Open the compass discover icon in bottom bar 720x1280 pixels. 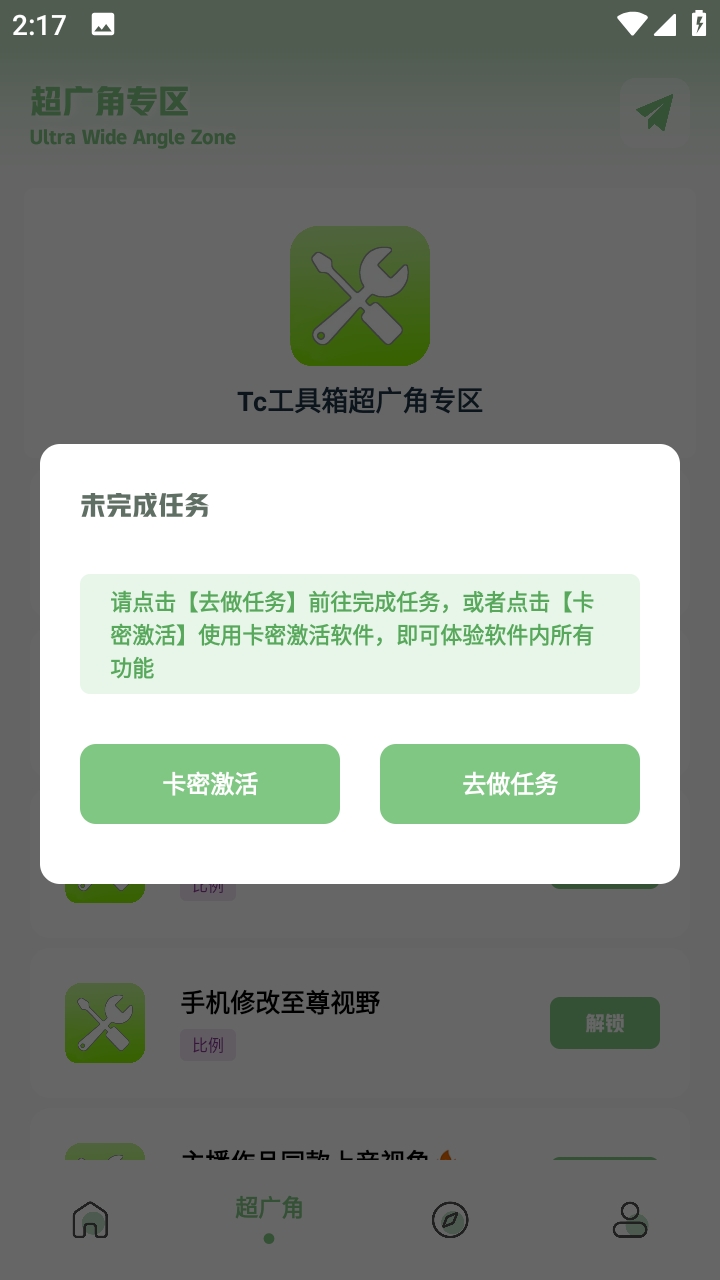(x=450, y=1221)
